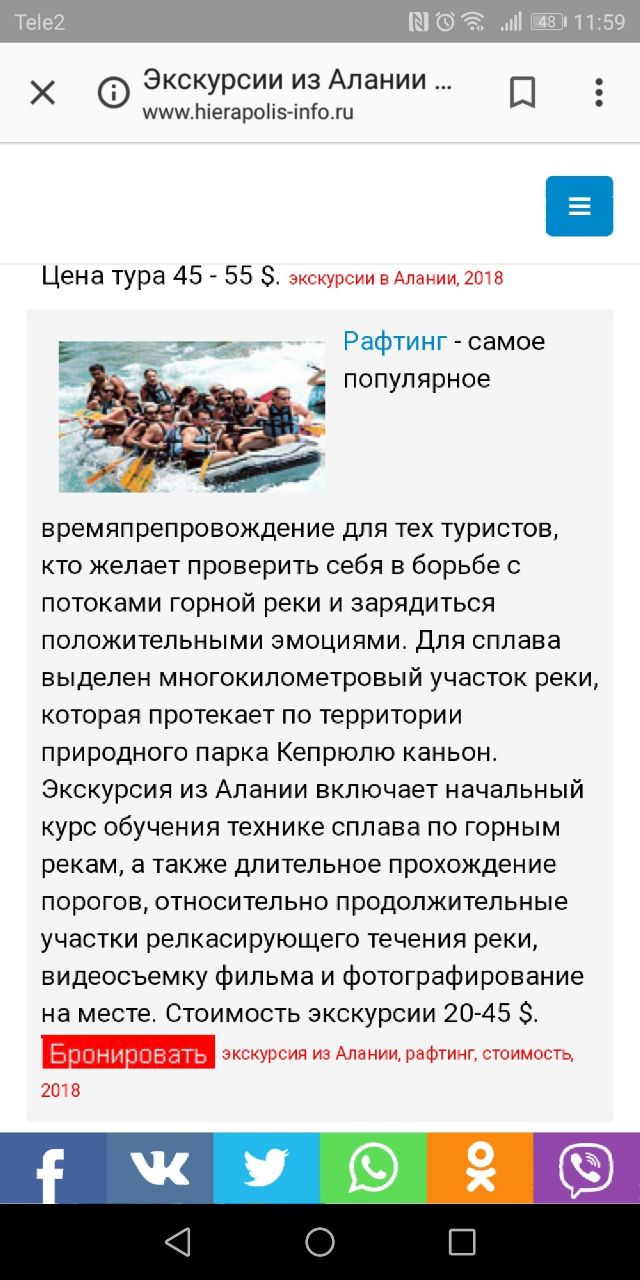Screen dimensions: 640x1280
Task: Share the page on Facebook
Action: [x=53, y=1168]
